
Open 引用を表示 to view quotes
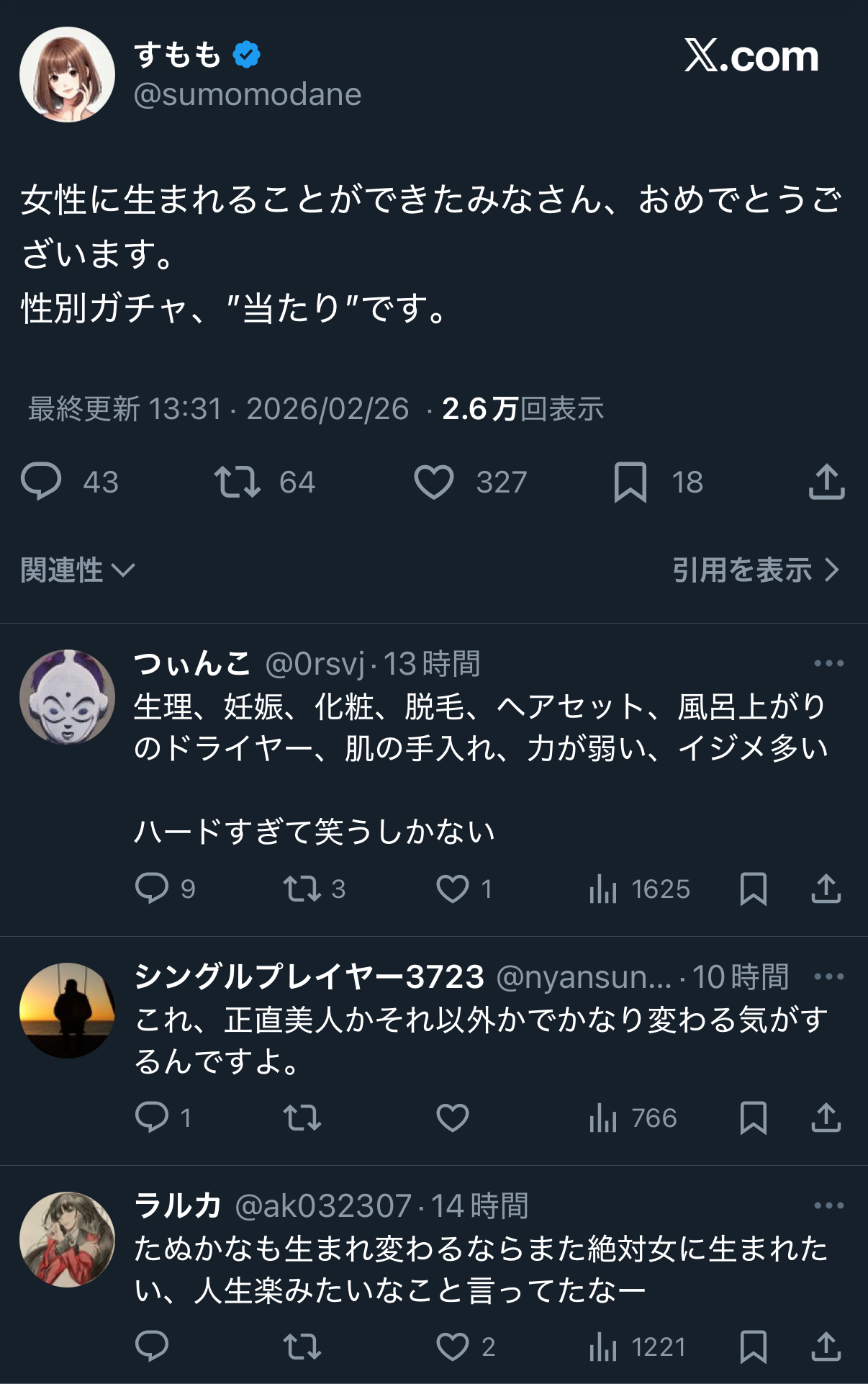coord(756,570)
